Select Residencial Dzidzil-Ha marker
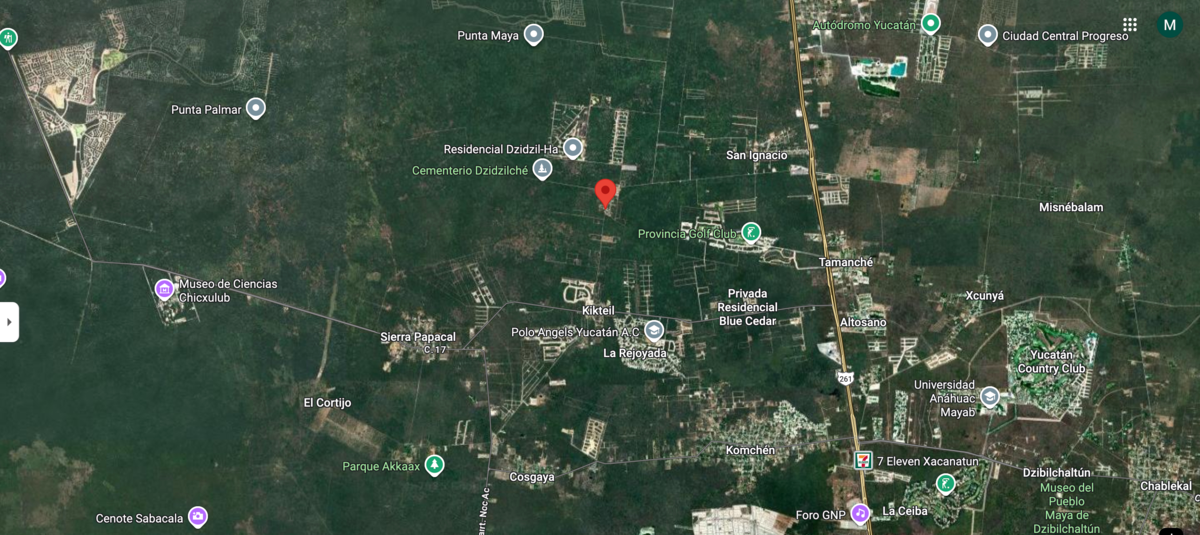 coord(573,148)
